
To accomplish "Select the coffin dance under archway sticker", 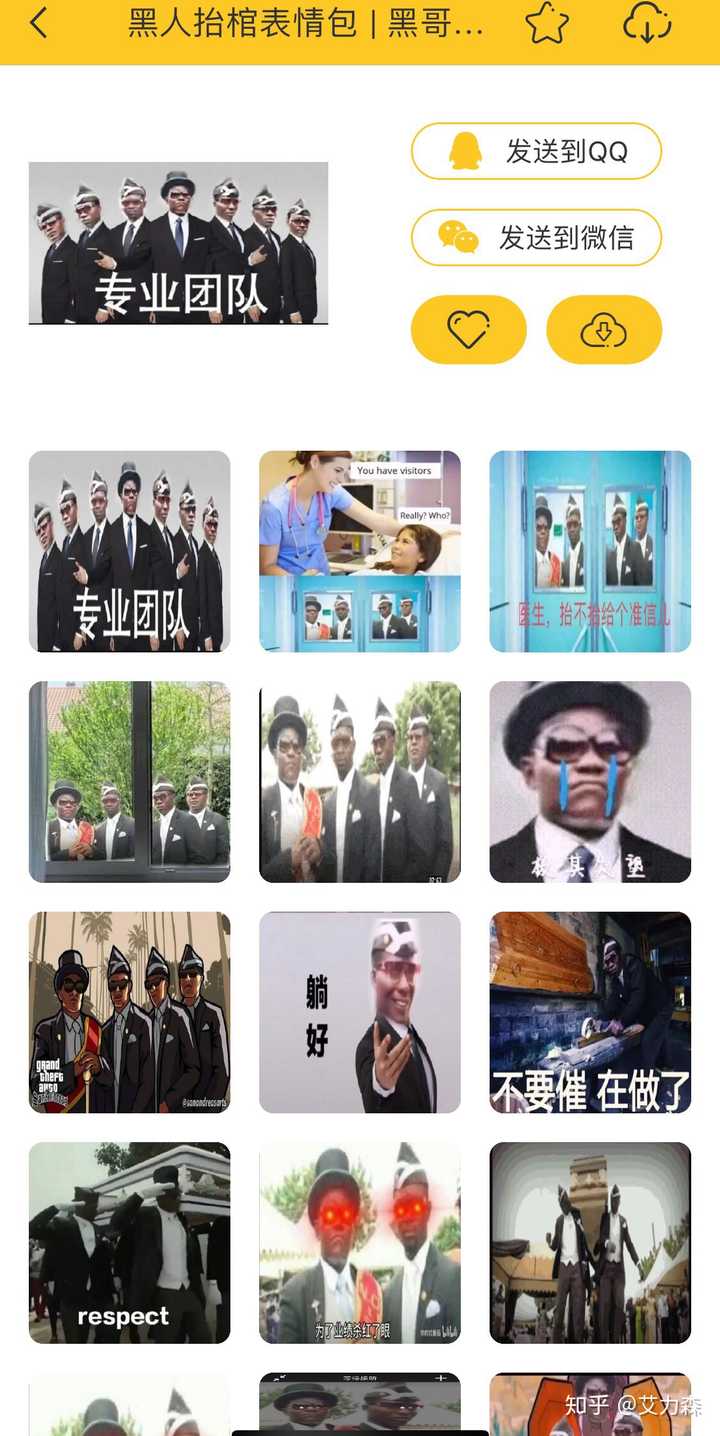I will tap(590, 1242).
